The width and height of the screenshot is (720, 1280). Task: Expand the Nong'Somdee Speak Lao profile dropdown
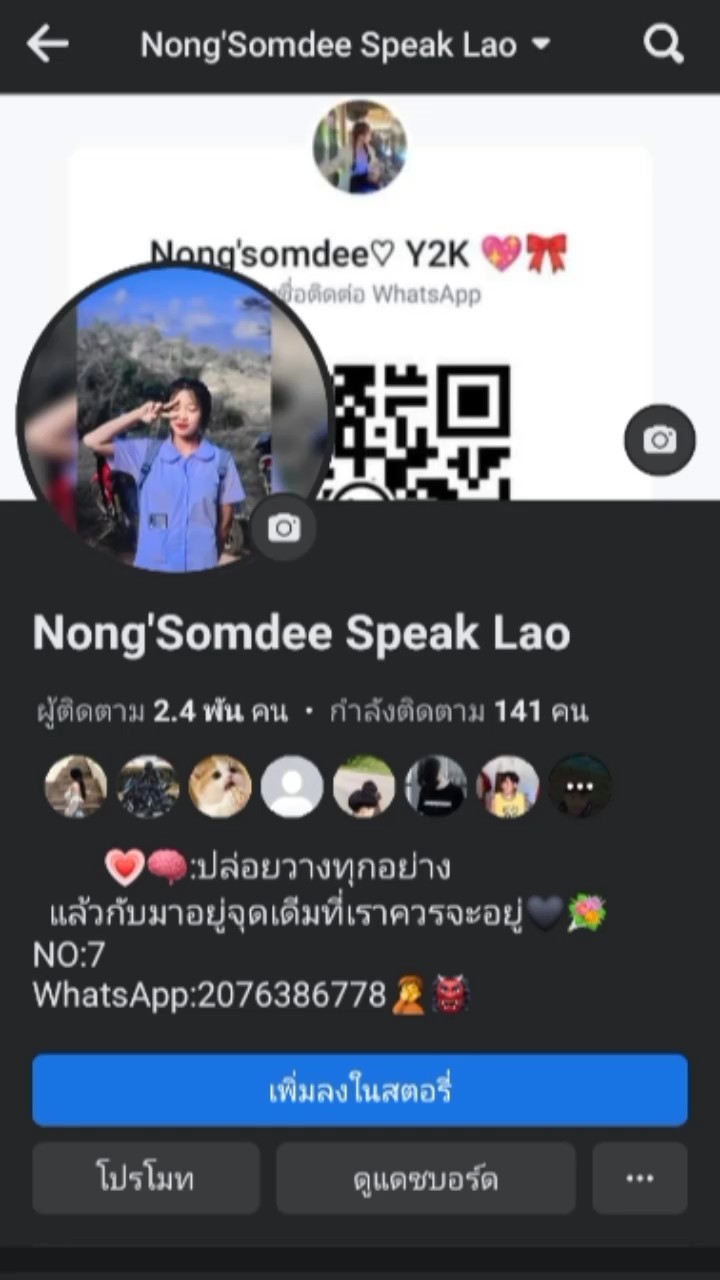(x=541, y=45)
